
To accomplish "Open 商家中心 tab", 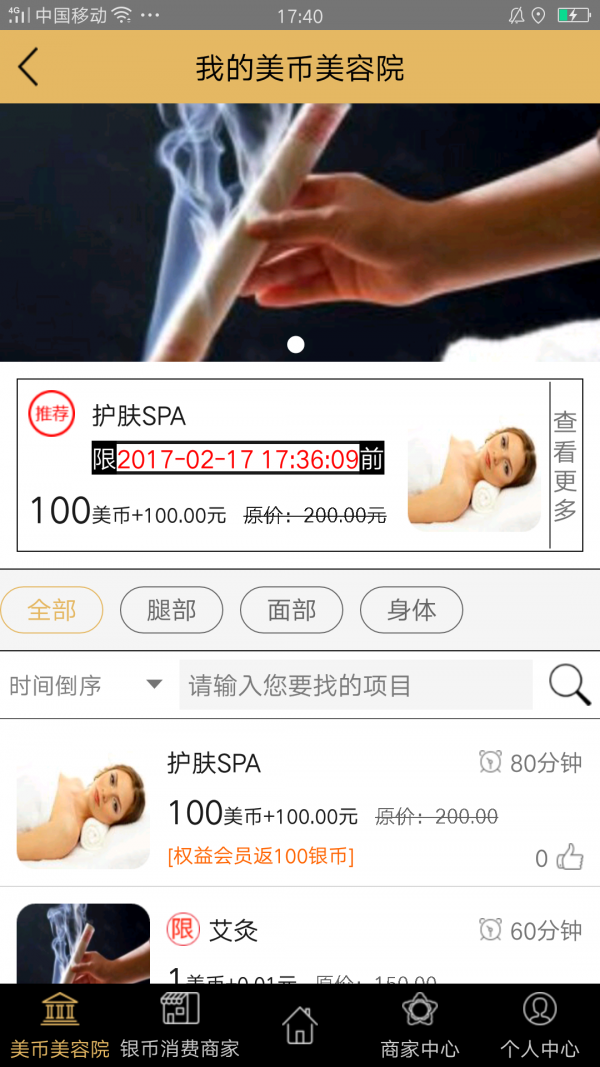I will click(420, 1026).
